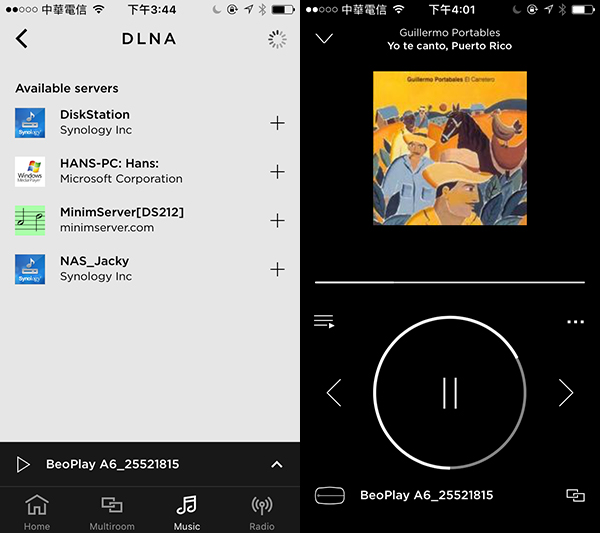Open the three-dot more options menu
The width and height of the screenshot is (600, 533).
click(x=574, y=322)
